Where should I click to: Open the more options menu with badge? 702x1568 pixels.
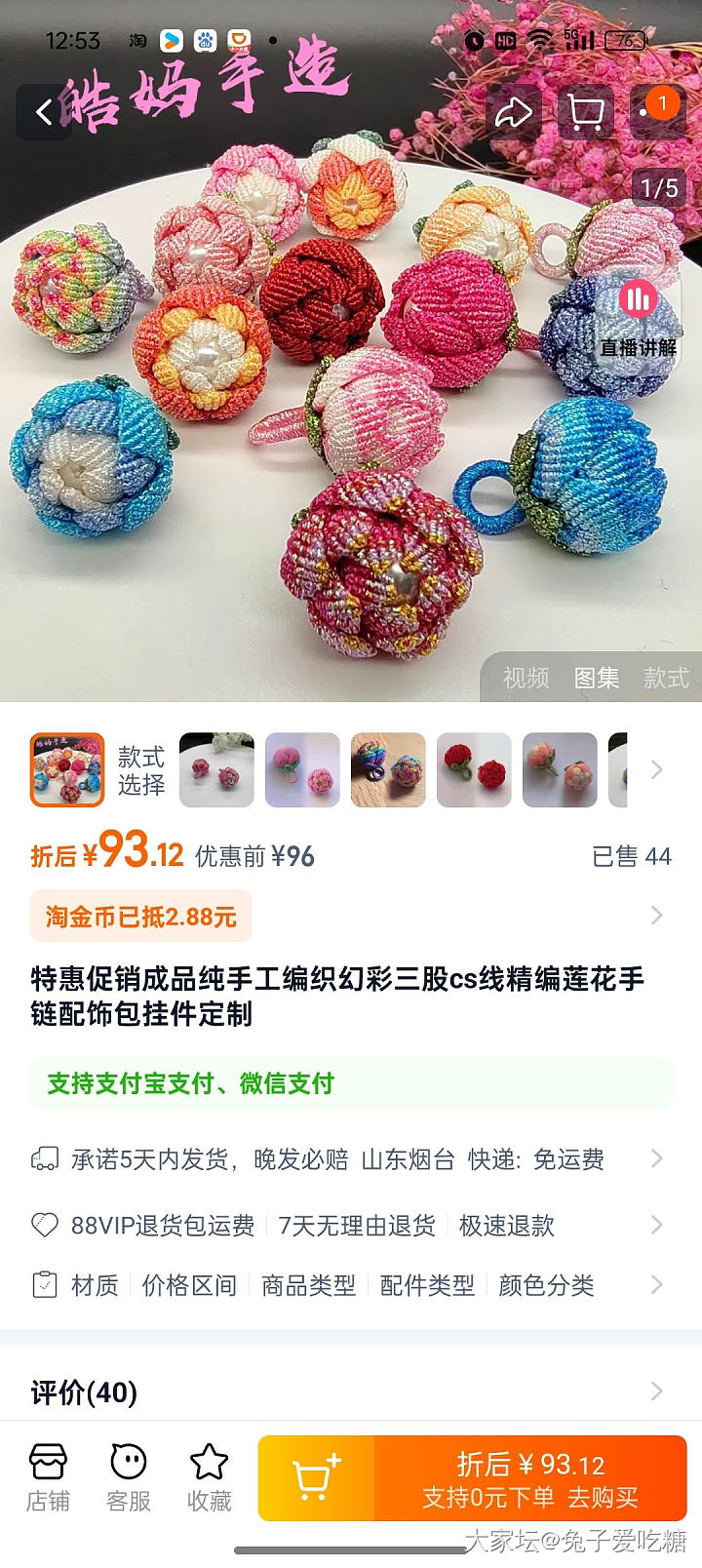657,110
